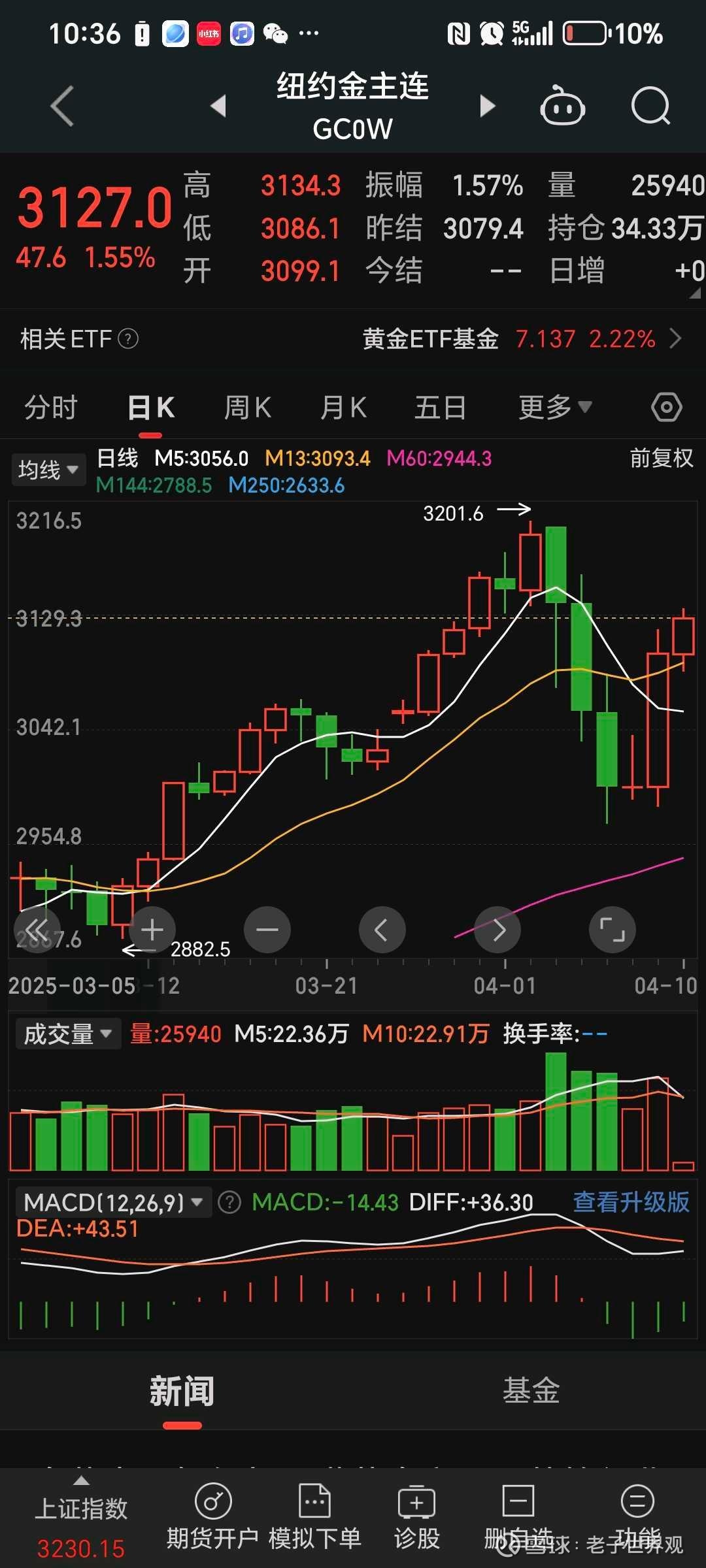Open the 均线 moving average dropdown
This screenshot has height=1568, width=706.
click(x=48, y=468)
